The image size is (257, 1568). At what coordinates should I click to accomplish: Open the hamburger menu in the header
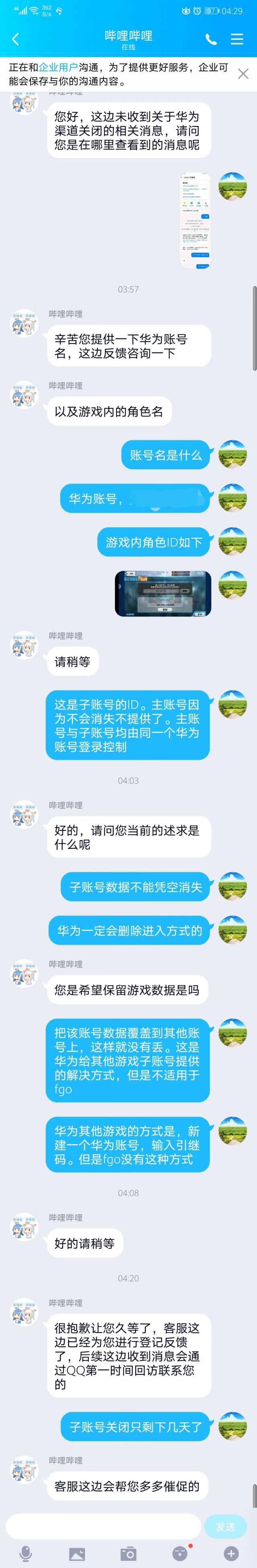(x=237, y=39)
